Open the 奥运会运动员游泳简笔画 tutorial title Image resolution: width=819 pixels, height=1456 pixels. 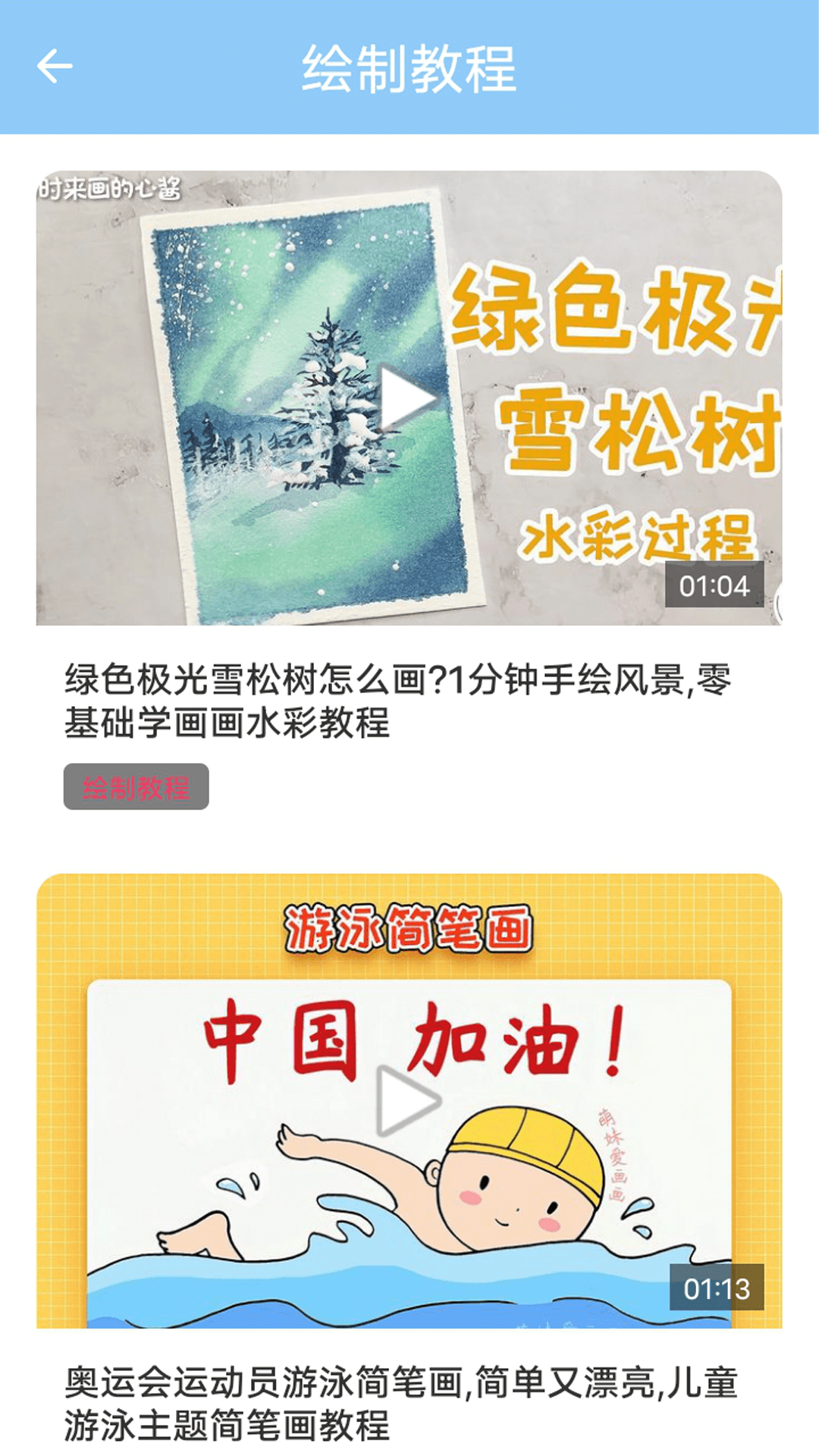click(x=400, y=1404)
